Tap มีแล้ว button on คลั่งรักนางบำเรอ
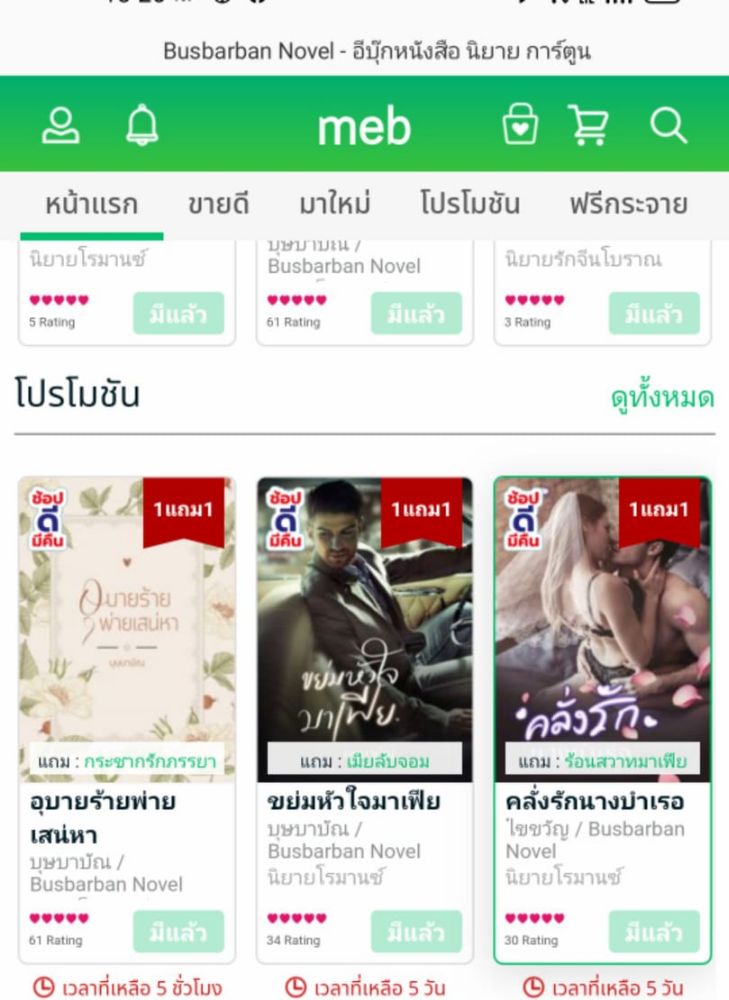729x1000 pixels. [654, 932]
